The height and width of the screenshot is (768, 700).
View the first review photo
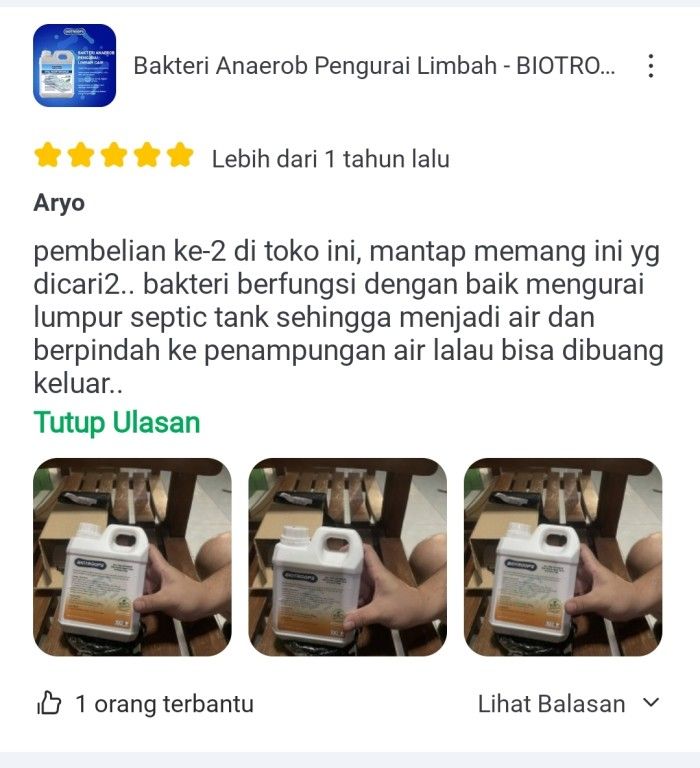pos(132,557)
